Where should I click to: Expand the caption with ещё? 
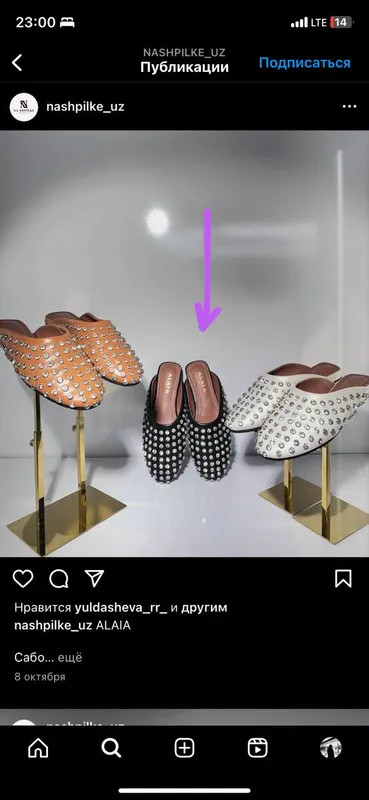pos(69,658)
